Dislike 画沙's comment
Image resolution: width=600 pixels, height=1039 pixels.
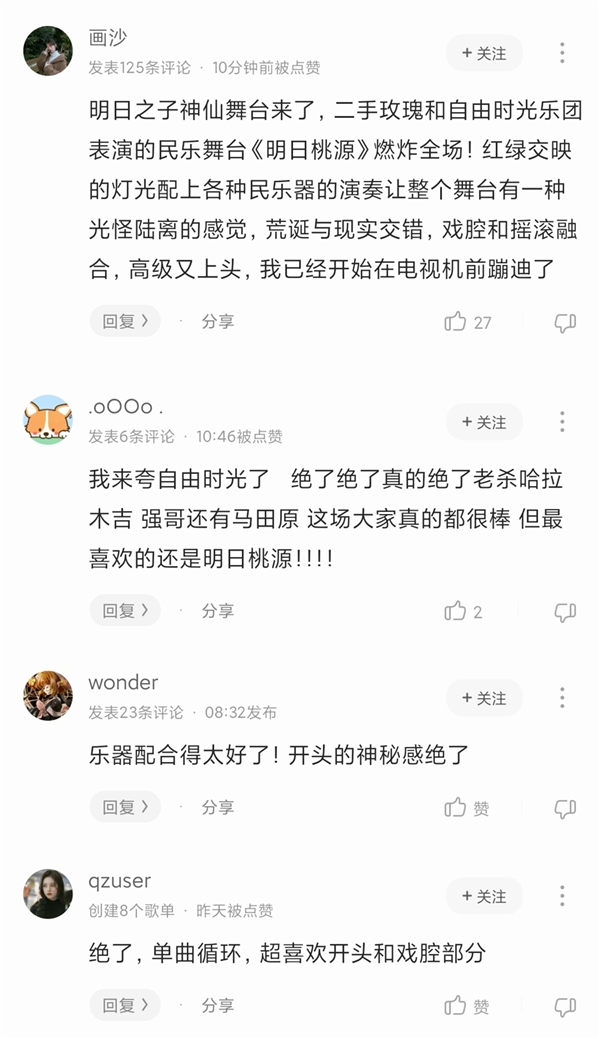[x=565, y=322]
